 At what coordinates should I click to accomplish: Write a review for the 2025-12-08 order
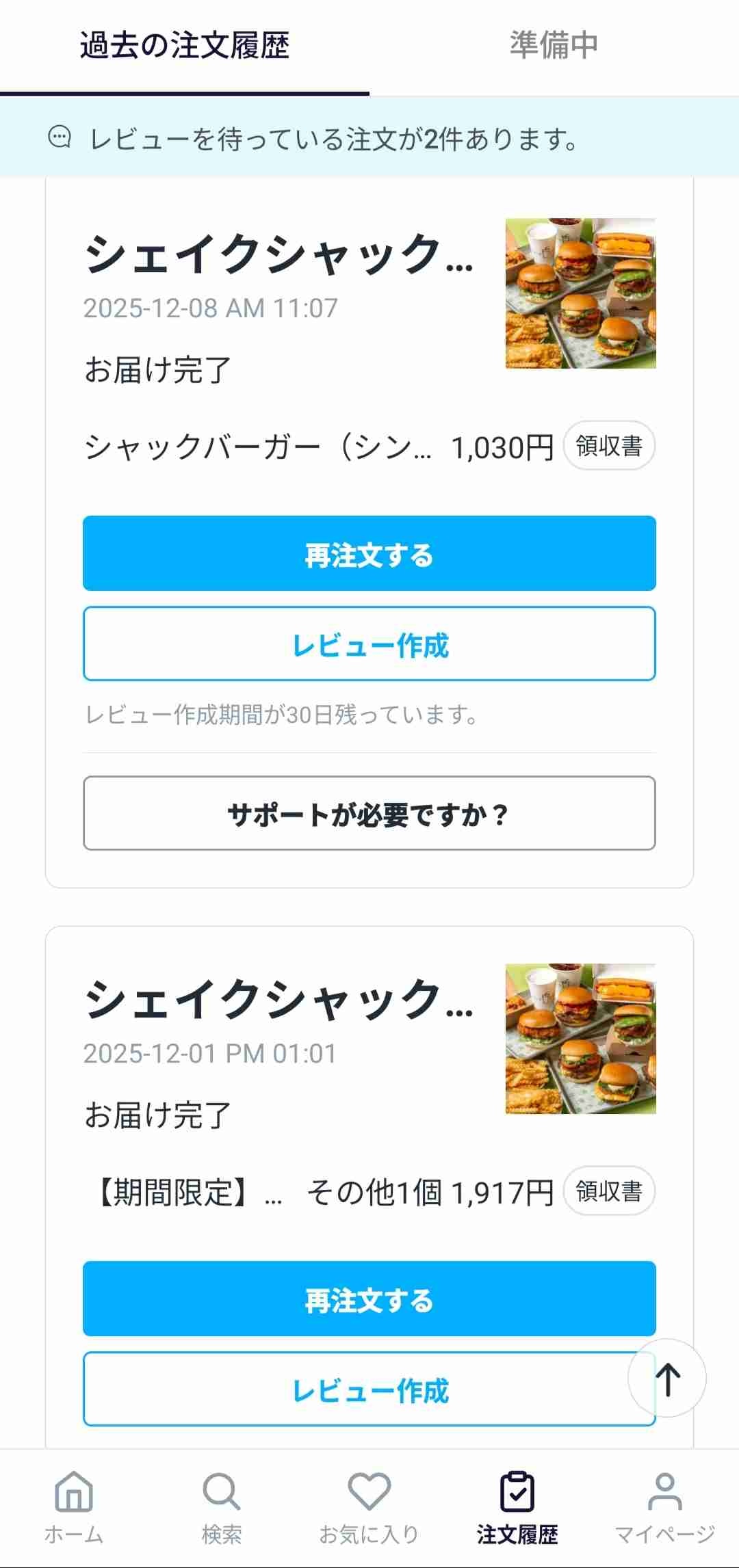(x=369, y=644)
